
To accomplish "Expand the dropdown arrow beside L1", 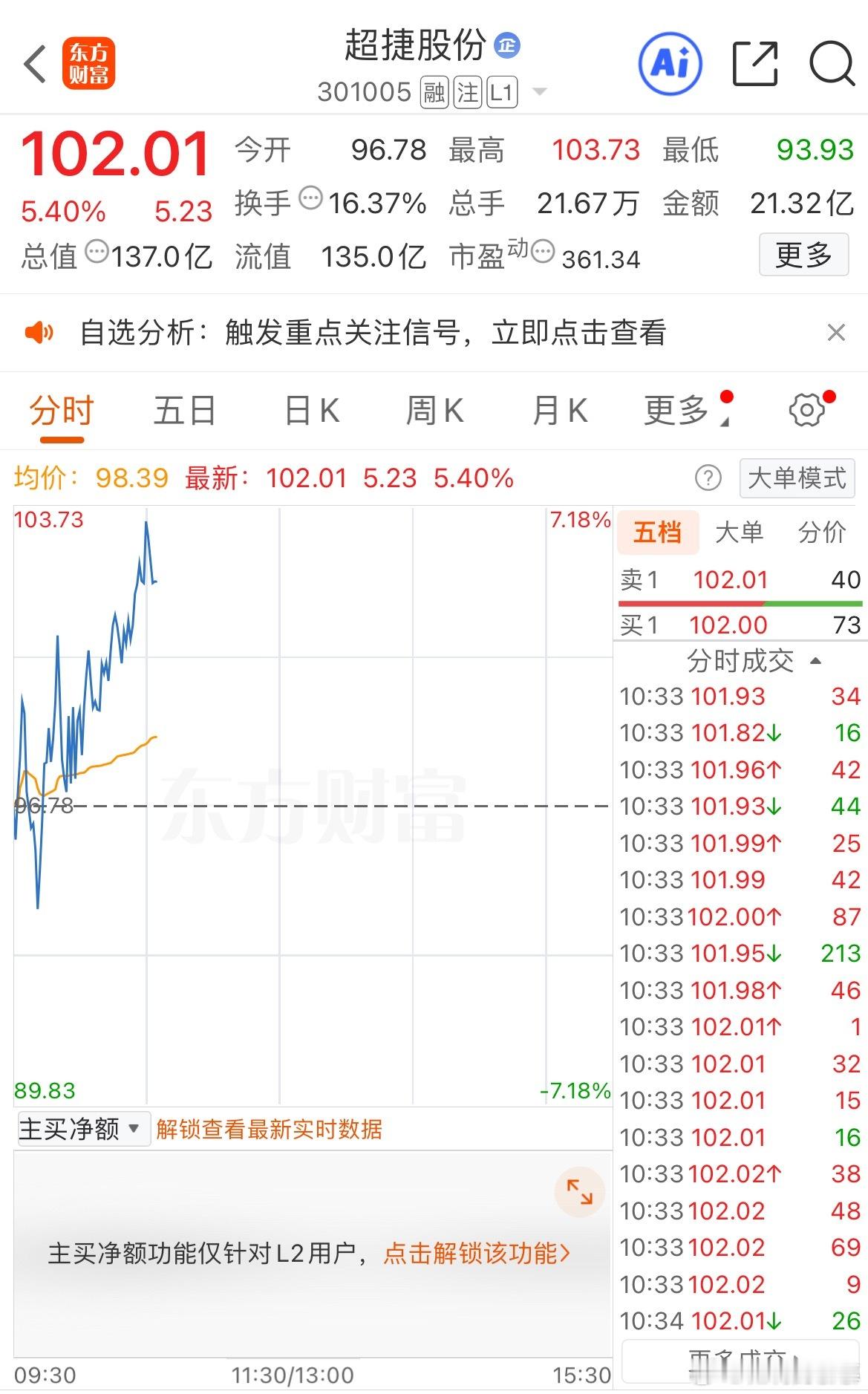I will (541, 92).
